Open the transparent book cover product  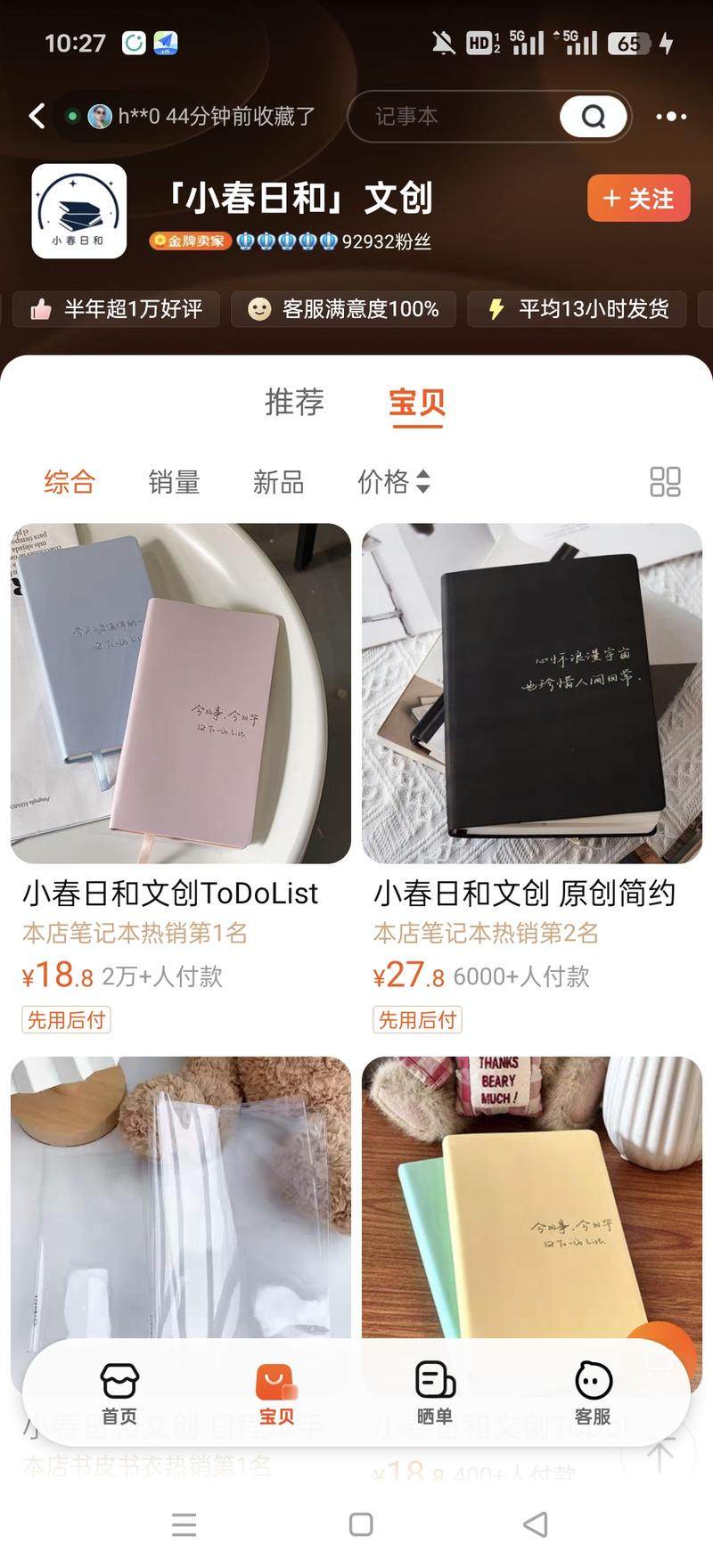[180, 1194]
